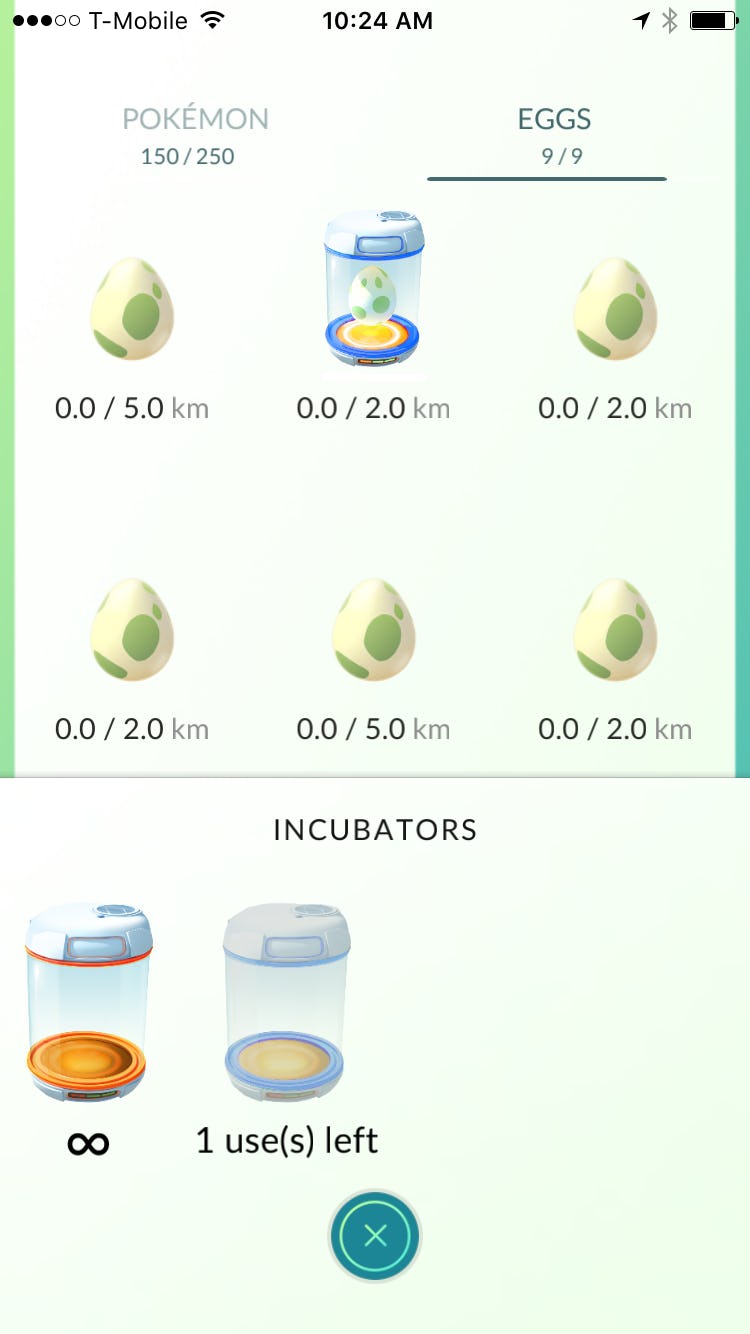Tap the infinity symbol under the orange incubator
Screen dimensions: 750x1334
88,1141
